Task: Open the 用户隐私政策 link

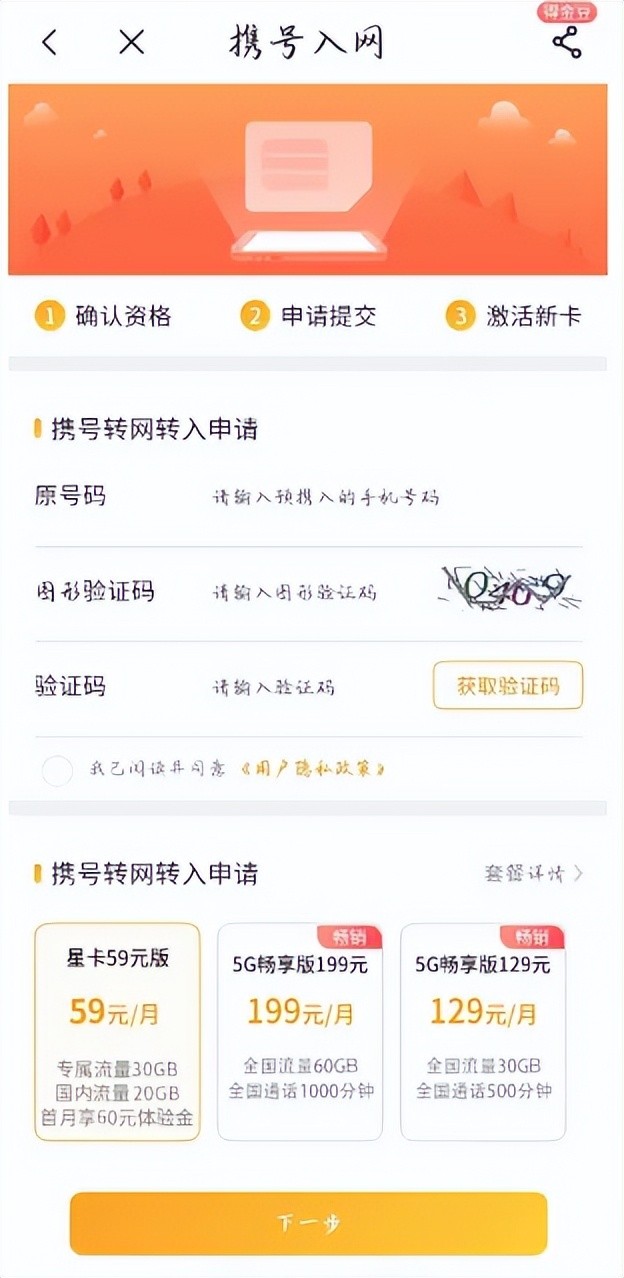Action: pos(315,769)
